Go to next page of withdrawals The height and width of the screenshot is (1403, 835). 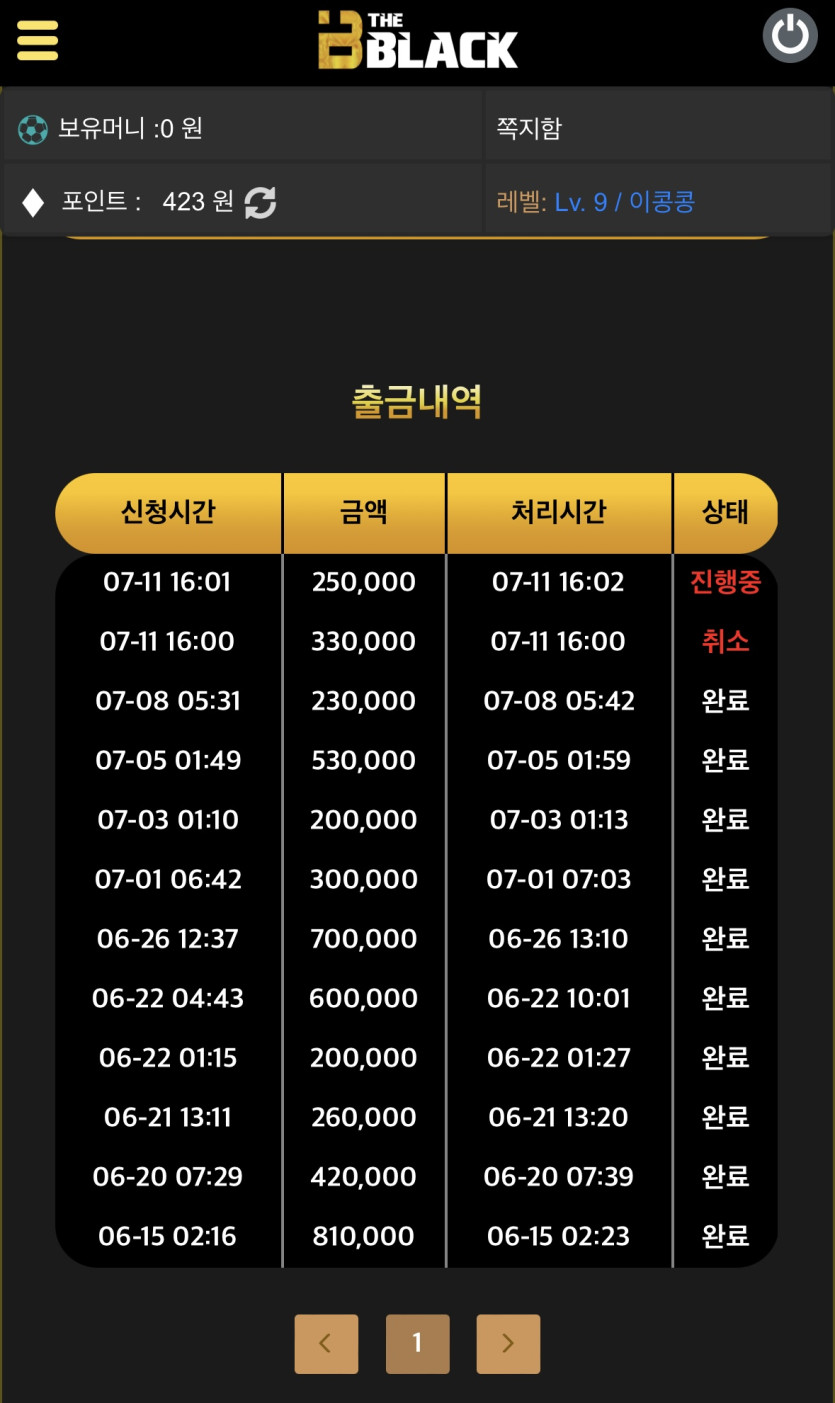tap(508, 1343)
